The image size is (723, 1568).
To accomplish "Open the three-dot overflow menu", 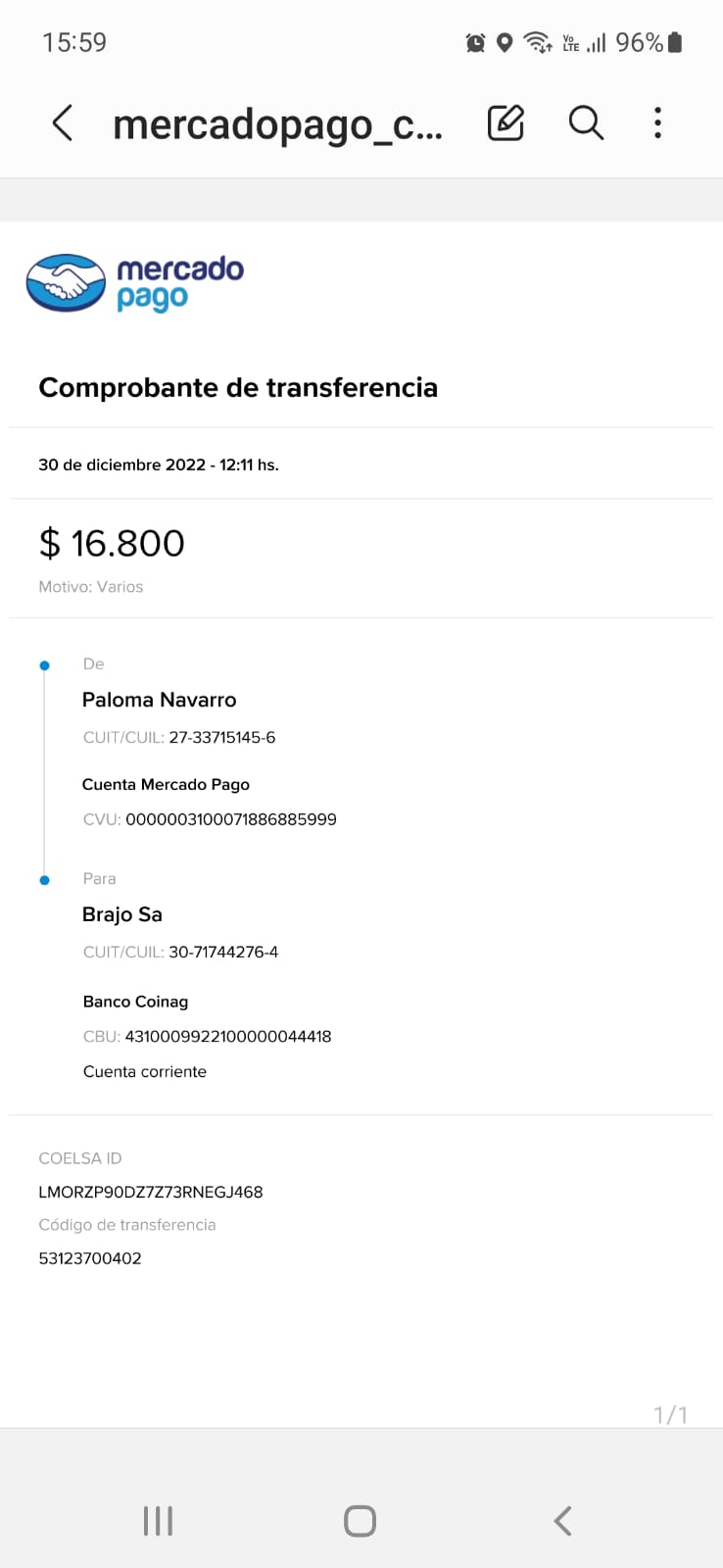I will coord(657,123).
